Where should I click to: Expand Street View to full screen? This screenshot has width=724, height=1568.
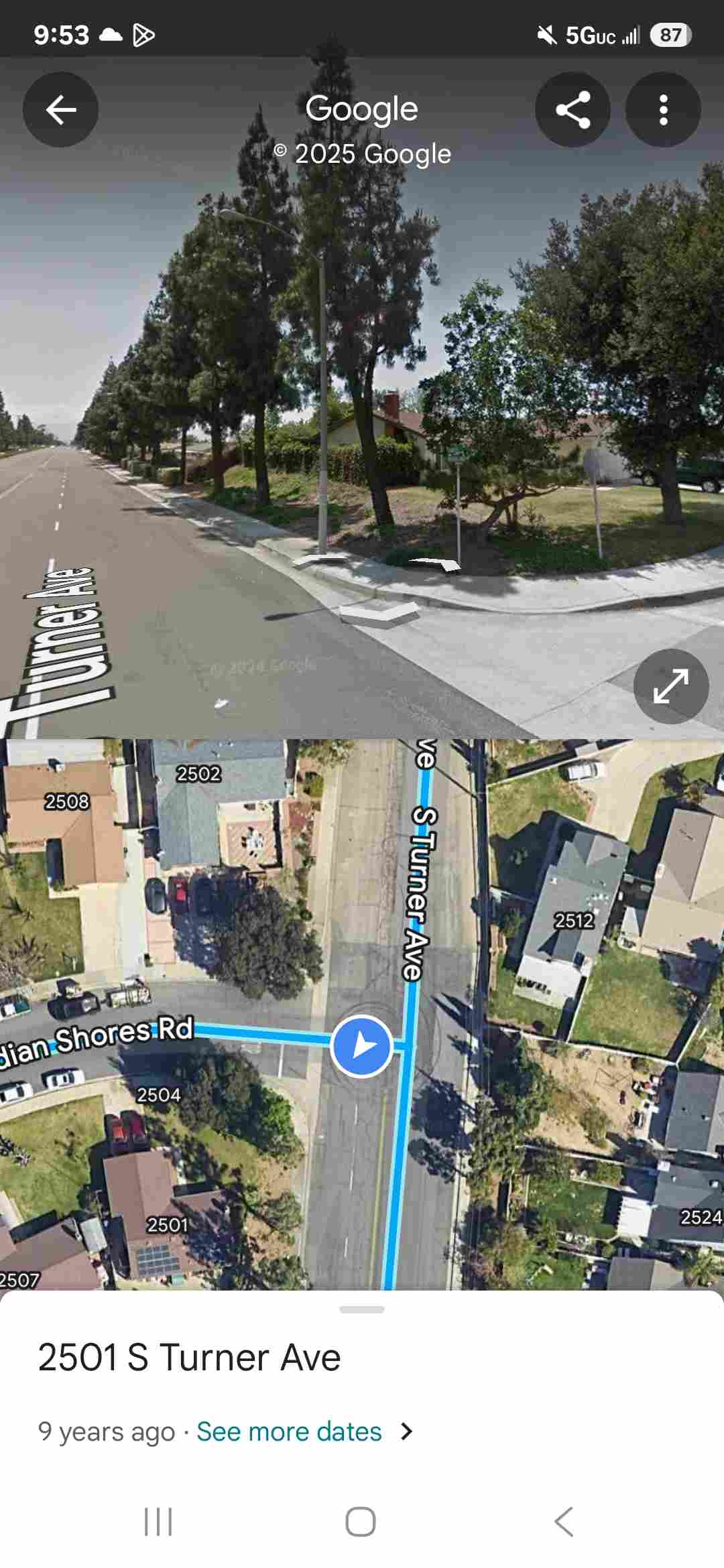tap(671, 686)
